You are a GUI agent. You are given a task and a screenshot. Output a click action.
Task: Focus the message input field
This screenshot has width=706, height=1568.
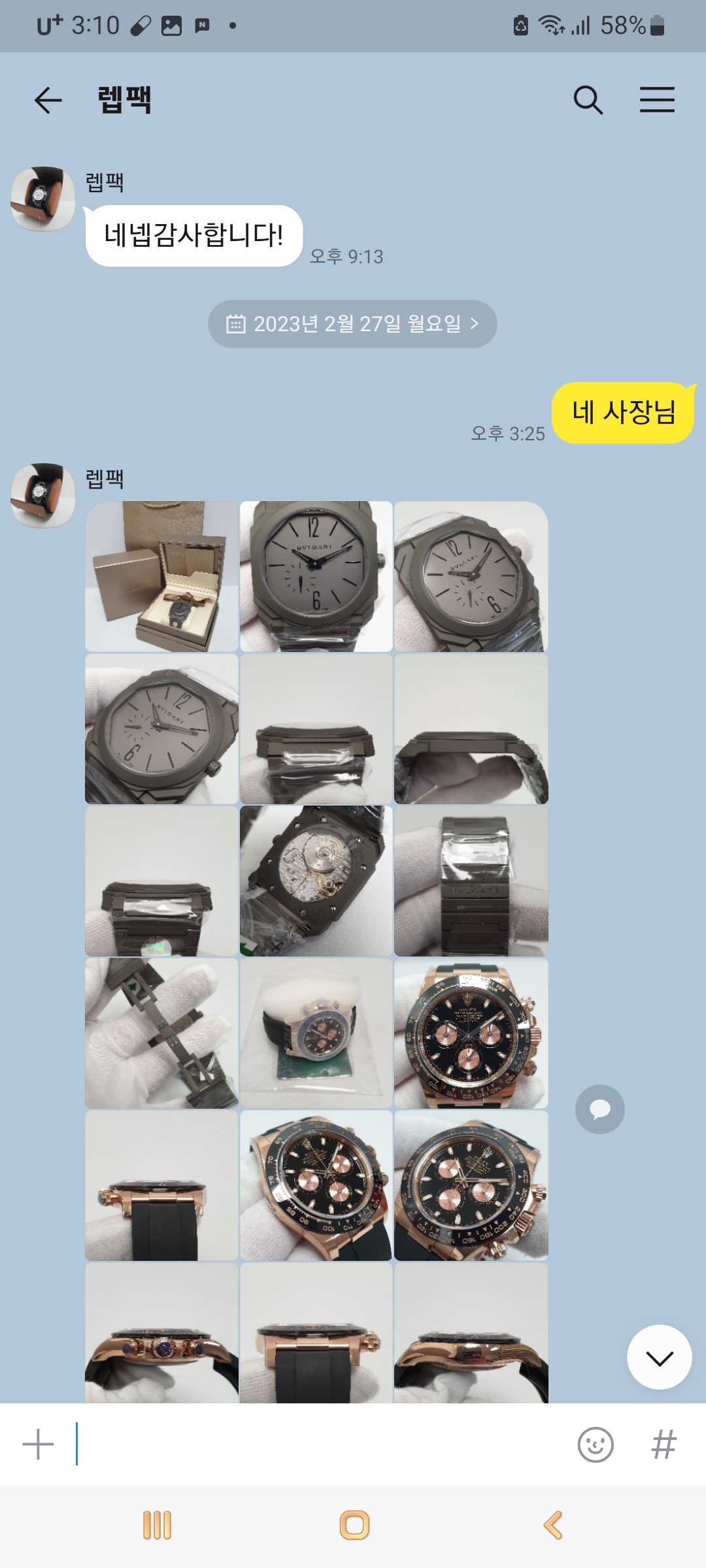320,1445
